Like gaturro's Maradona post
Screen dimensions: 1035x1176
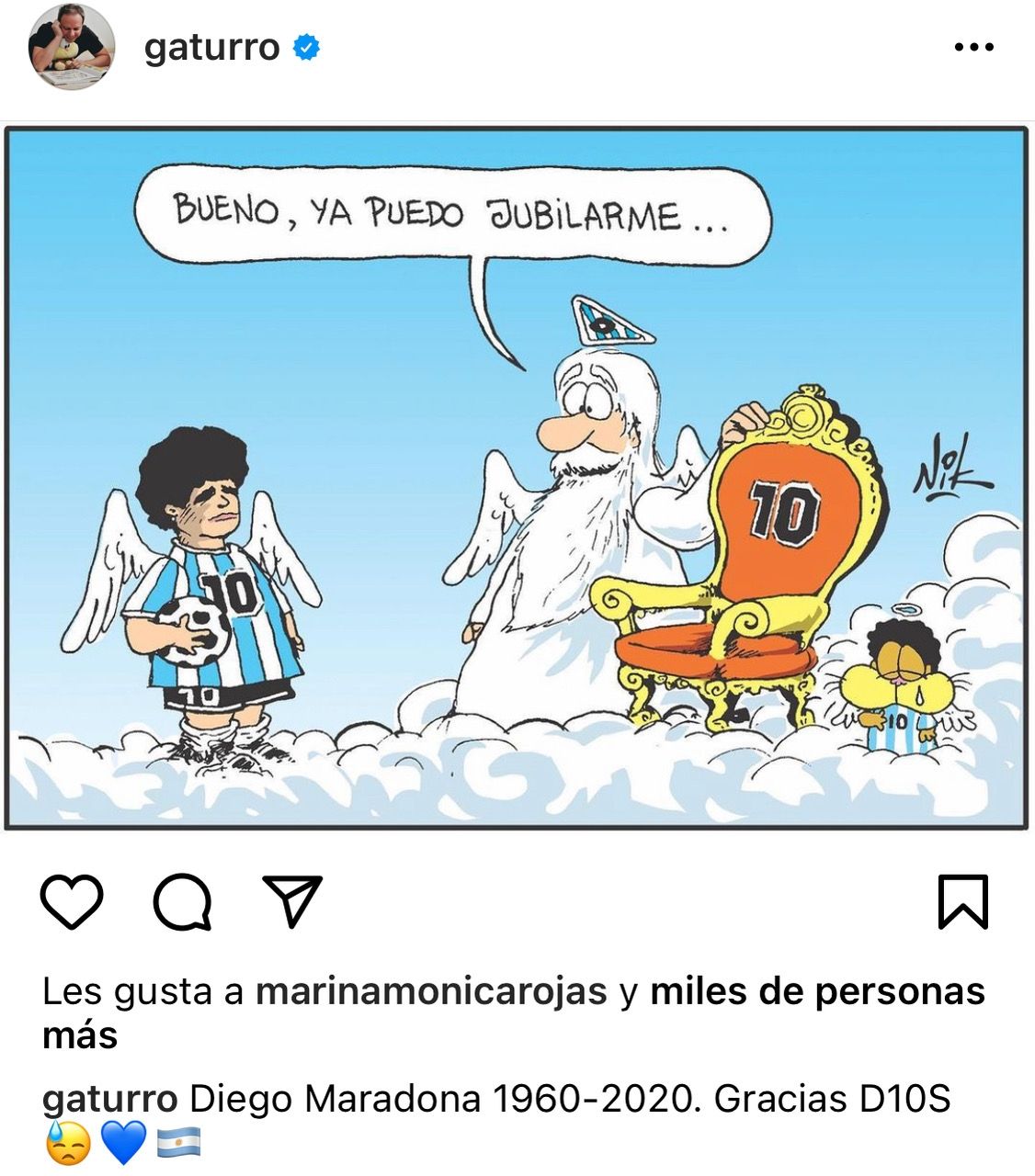click(x=72, y=901)
